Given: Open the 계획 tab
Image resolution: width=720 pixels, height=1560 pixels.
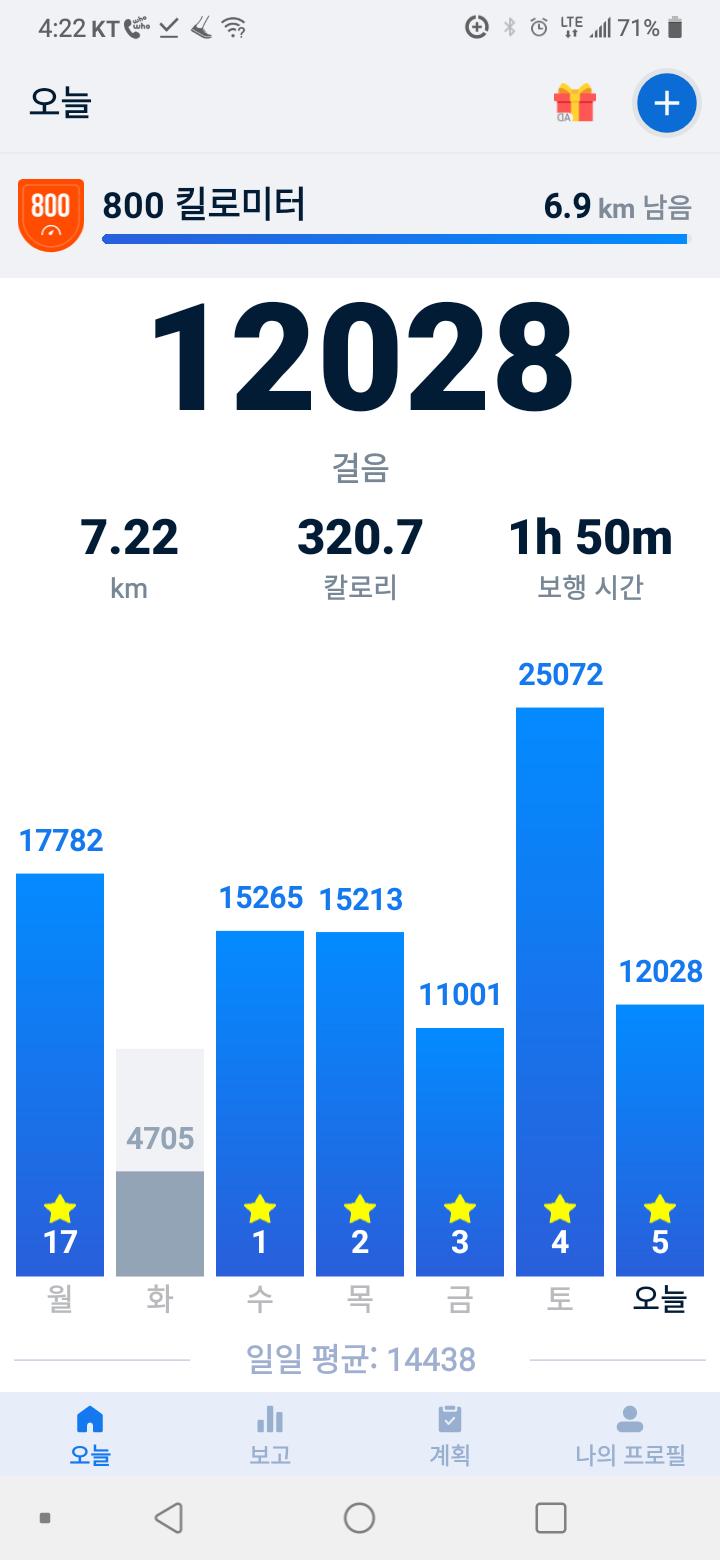Looking at the screenshot, I should 450,1434.
